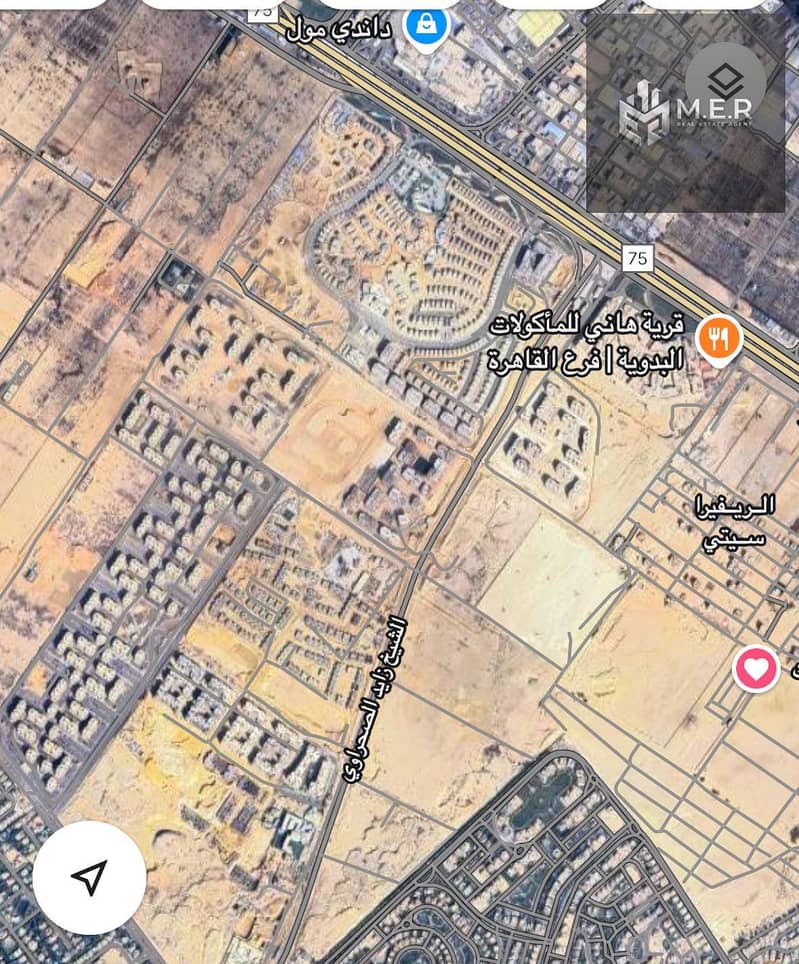Open the orange restaurant pin on the map
Viewport: 799px width, 964px height.
pyautogui.click(x=718, y=338)
